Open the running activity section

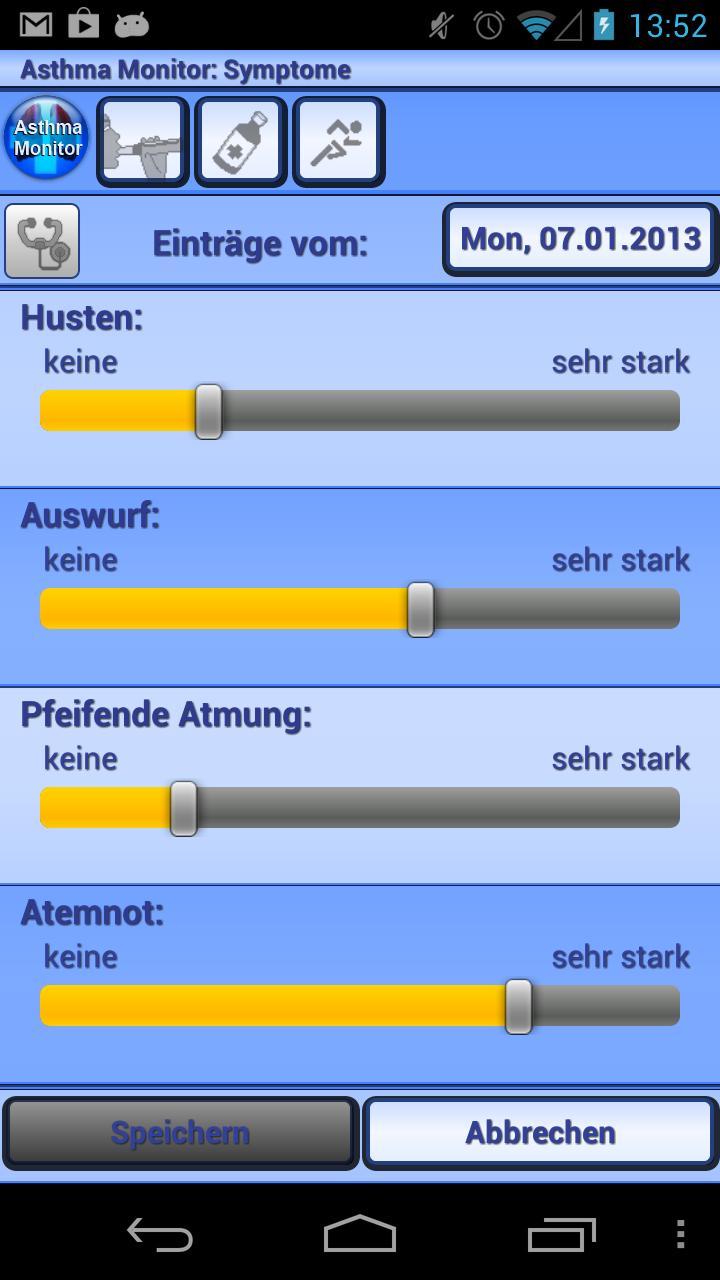(338, 142)
